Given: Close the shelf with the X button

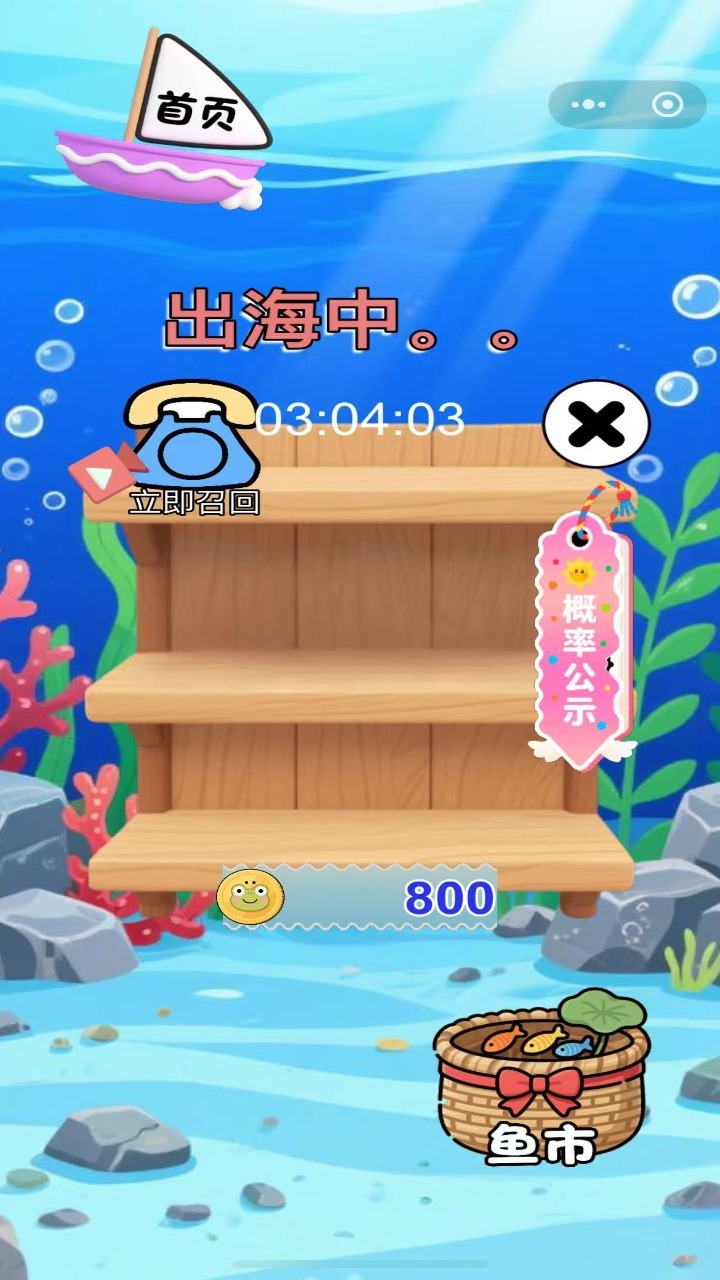Looking at the screenshot, I should tap(596, 424).
